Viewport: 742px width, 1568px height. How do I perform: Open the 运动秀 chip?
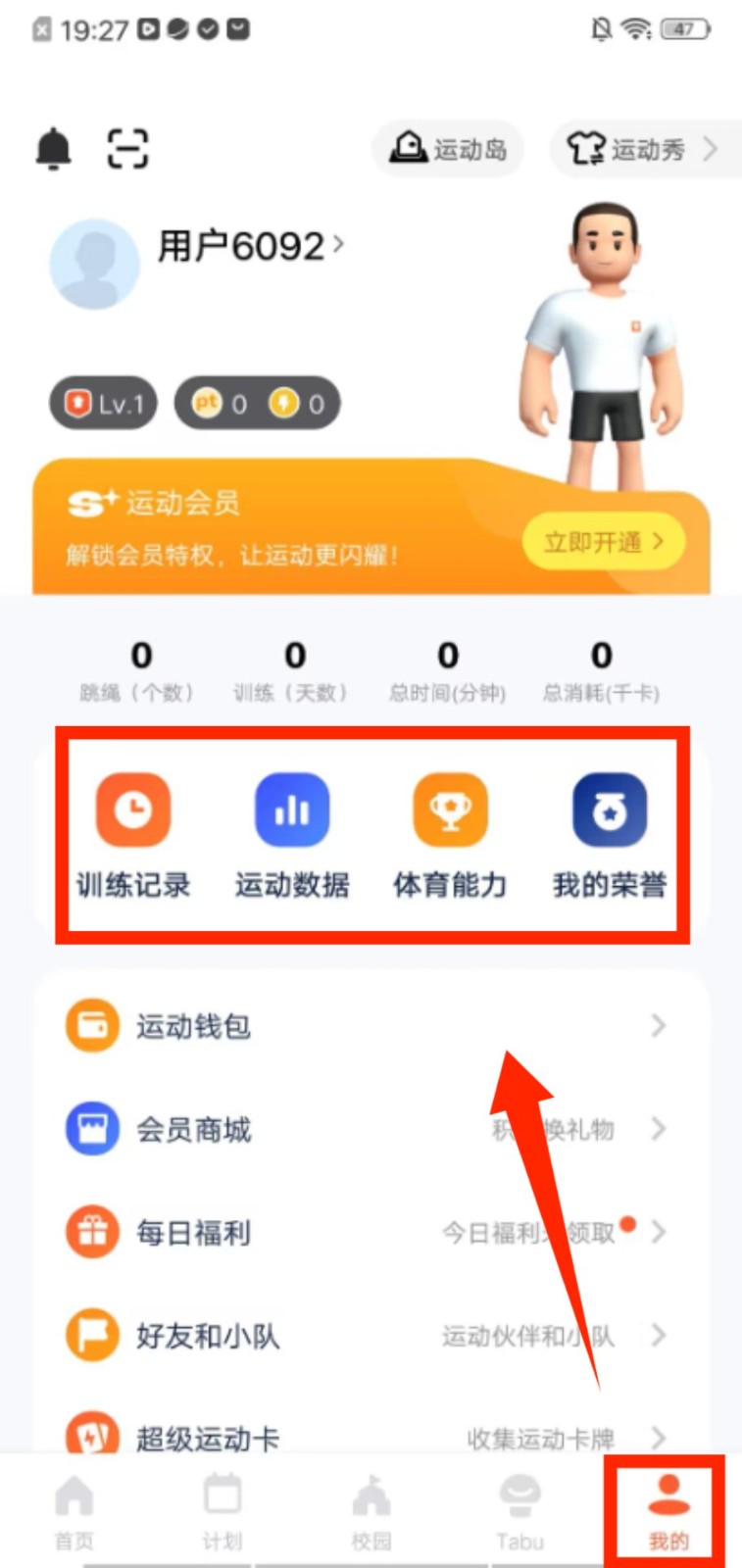coord(642,149)
